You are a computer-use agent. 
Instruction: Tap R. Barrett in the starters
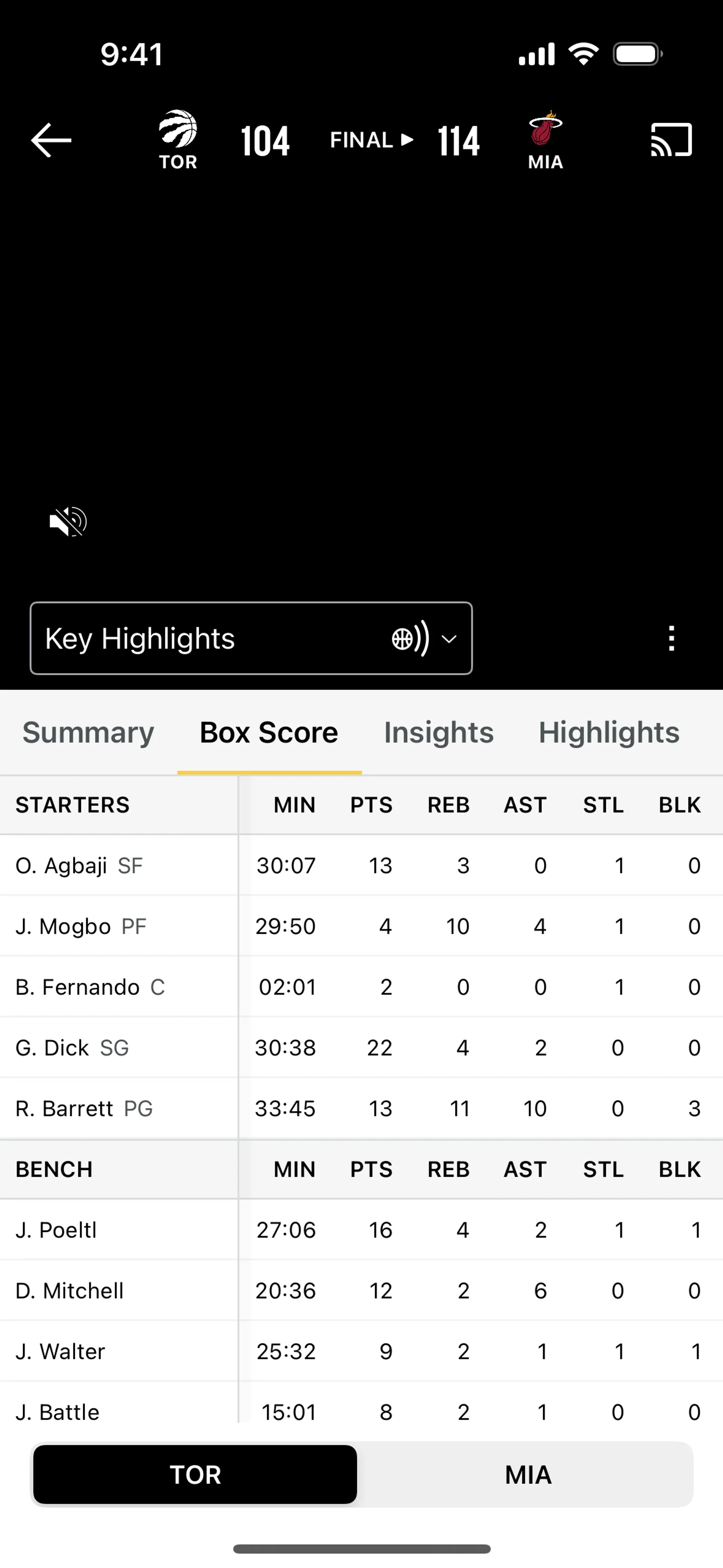tap(64, 1109)
